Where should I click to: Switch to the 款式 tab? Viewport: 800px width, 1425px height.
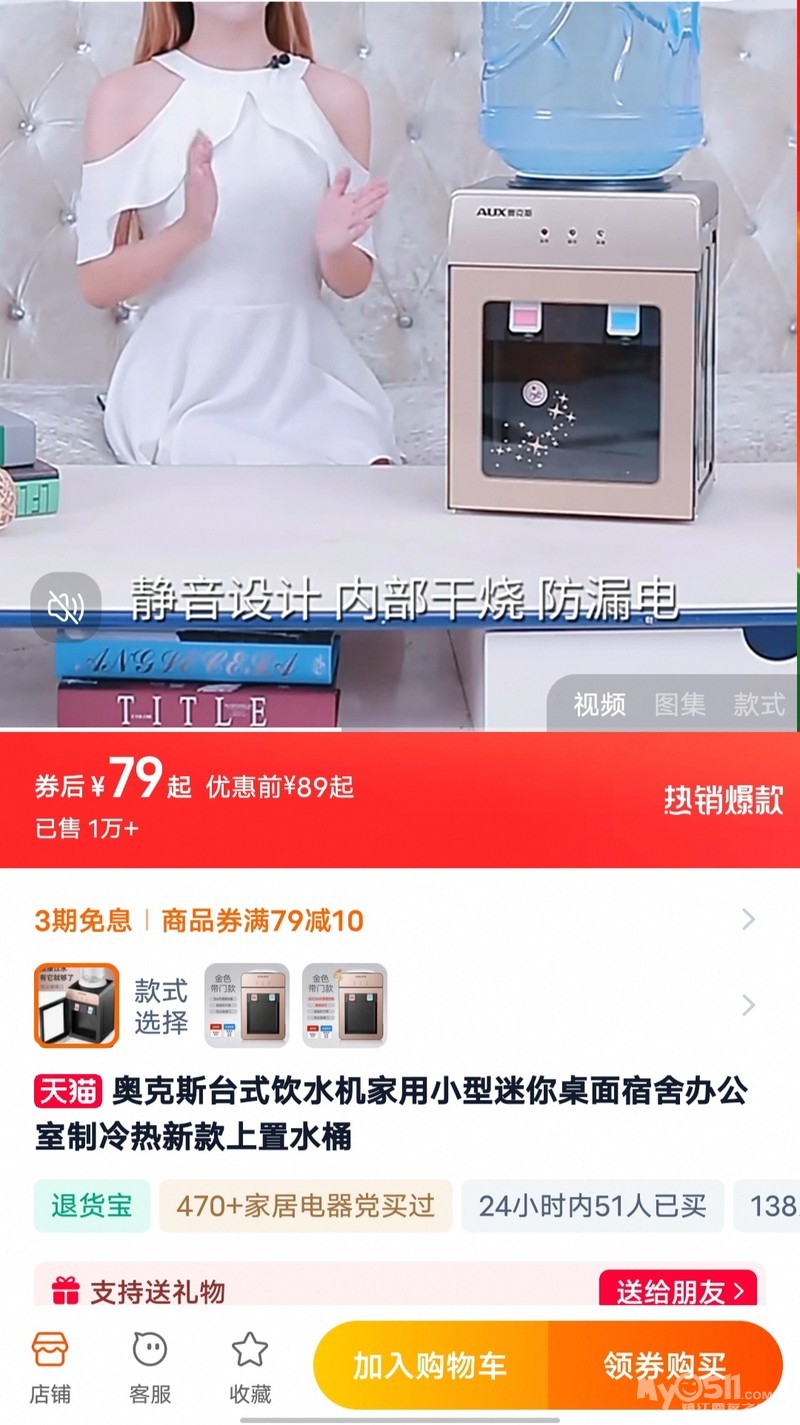pos(760,705)
